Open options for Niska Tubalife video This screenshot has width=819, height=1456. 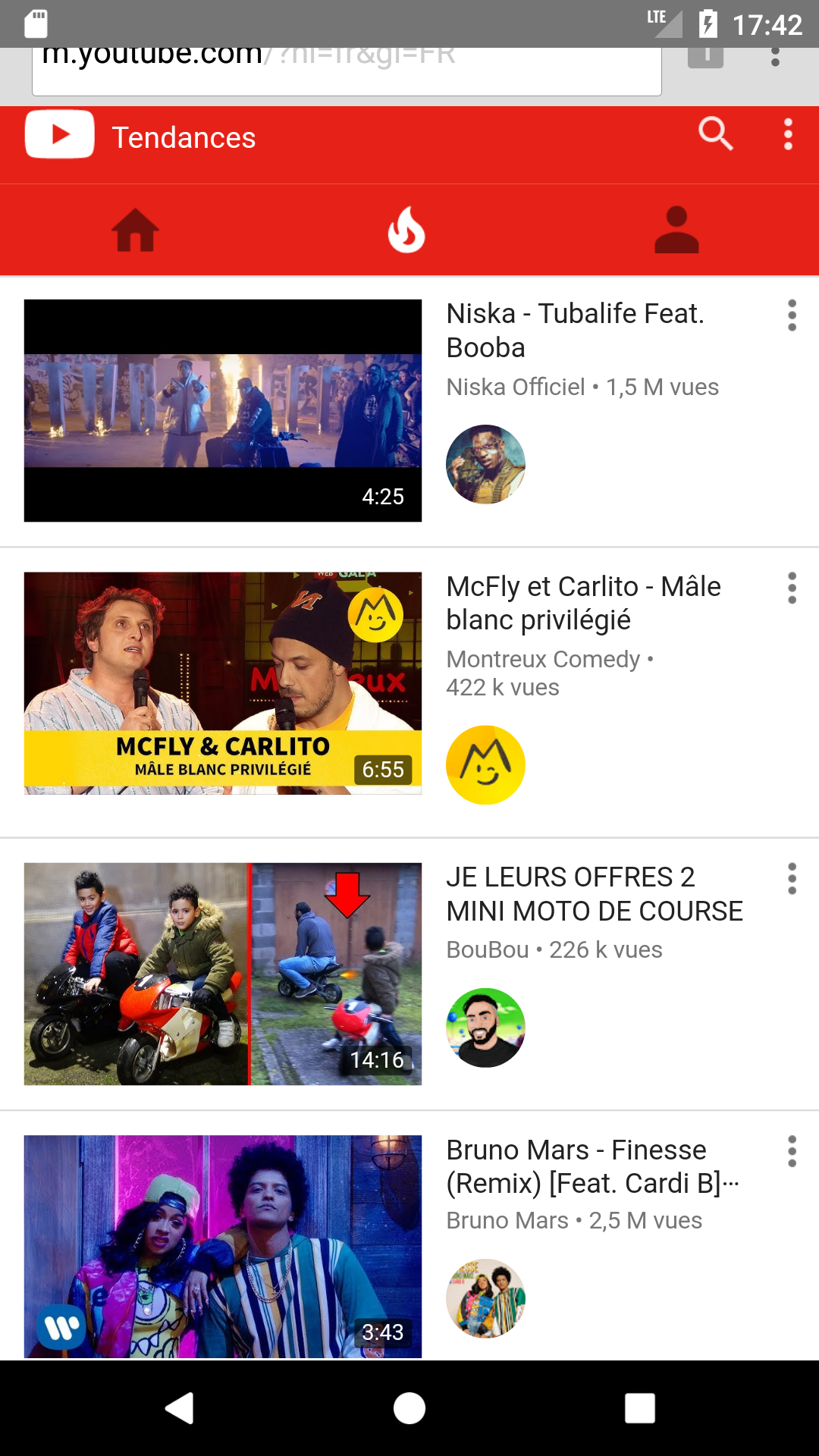[x=792, y=315]
